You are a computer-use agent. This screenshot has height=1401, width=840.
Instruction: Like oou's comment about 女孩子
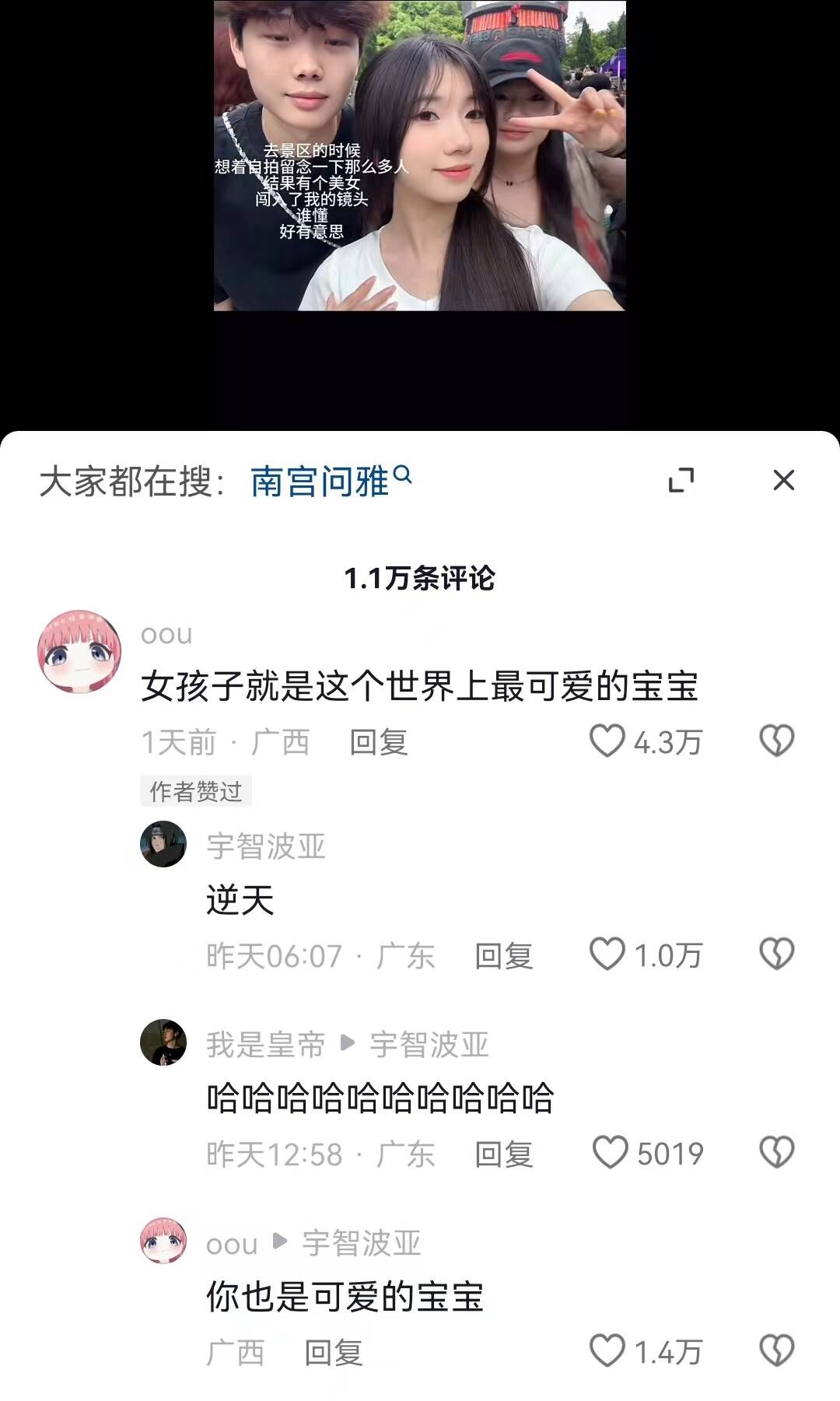coord(607,741)
